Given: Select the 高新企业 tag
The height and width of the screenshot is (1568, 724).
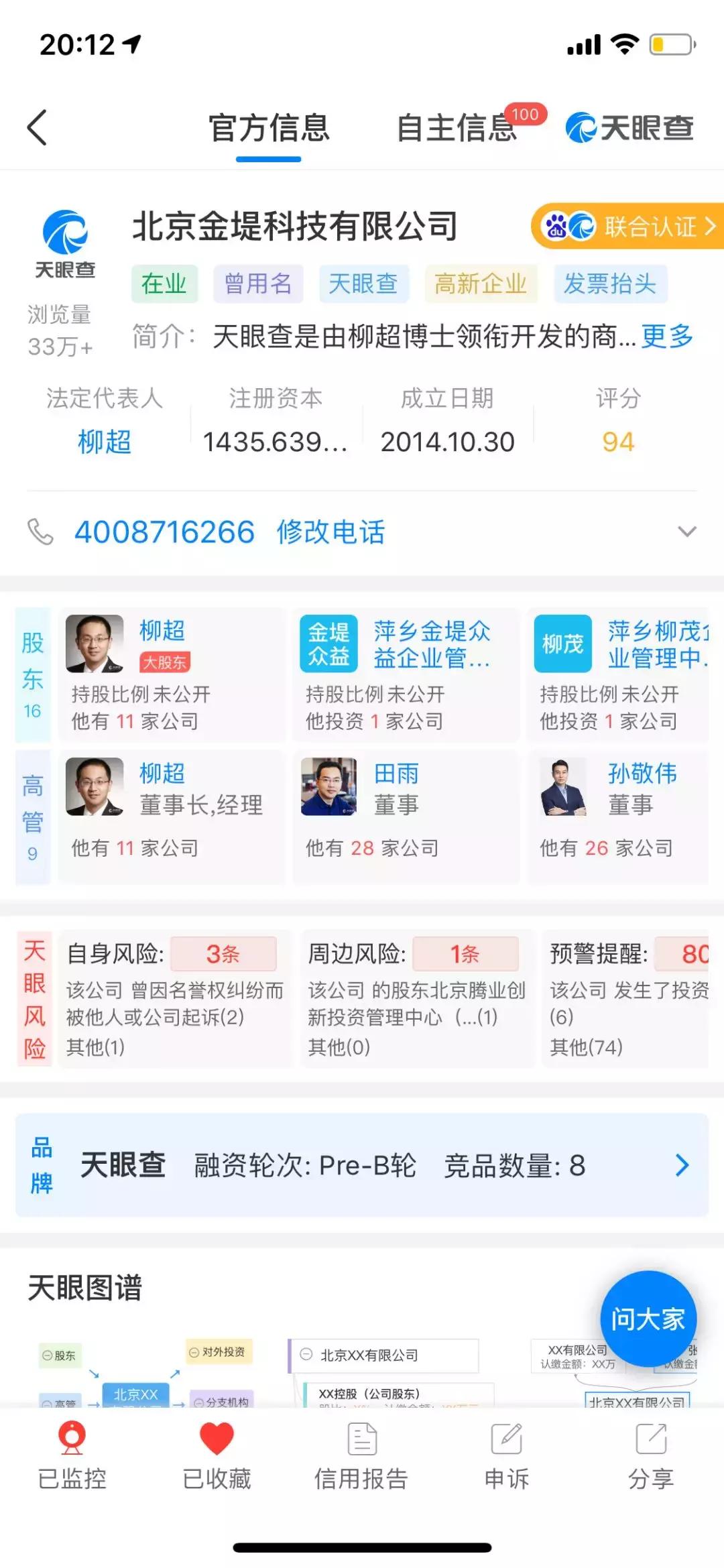Looking at the screenshot, I should click(x=482, y=284).
